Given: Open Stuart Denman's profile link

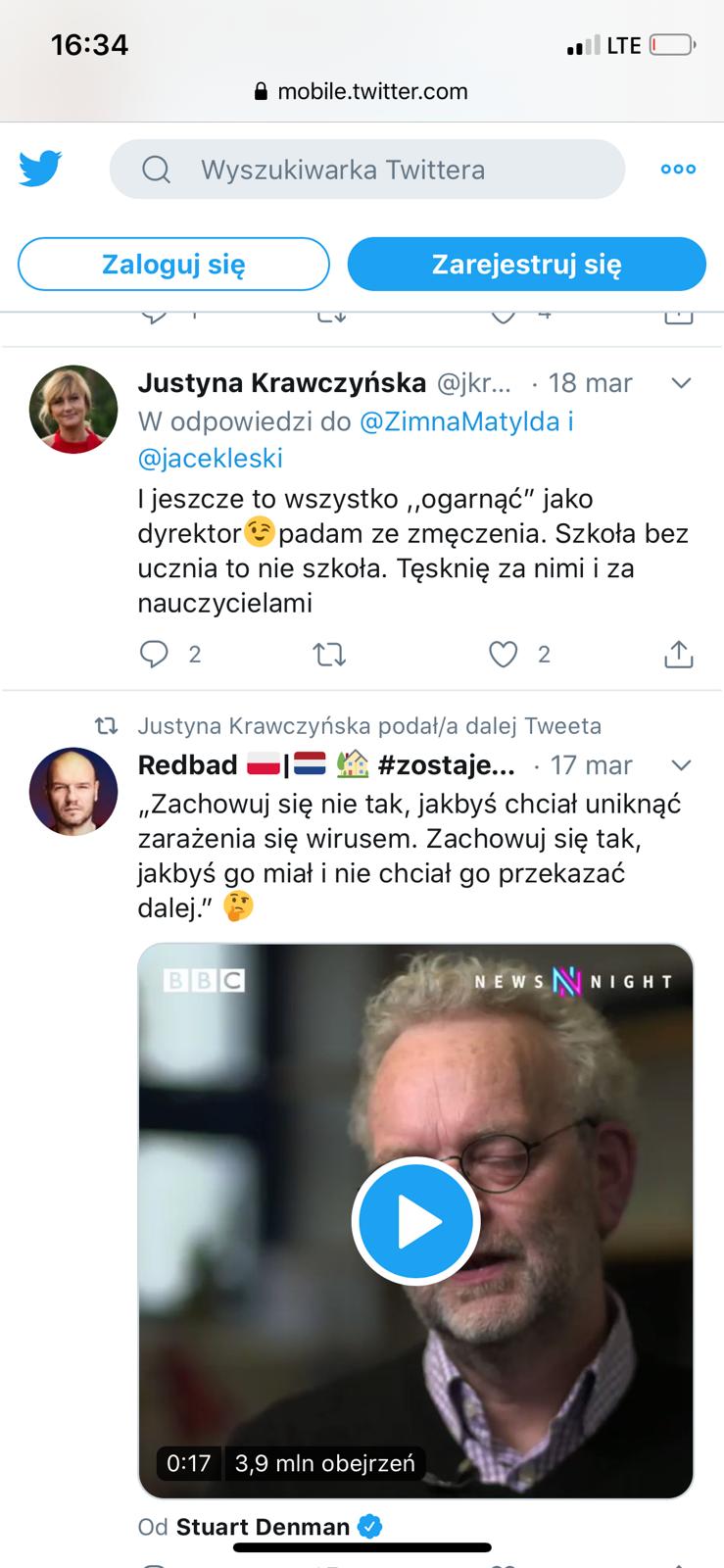Looking at the screenshot, I should [263, 1527].
